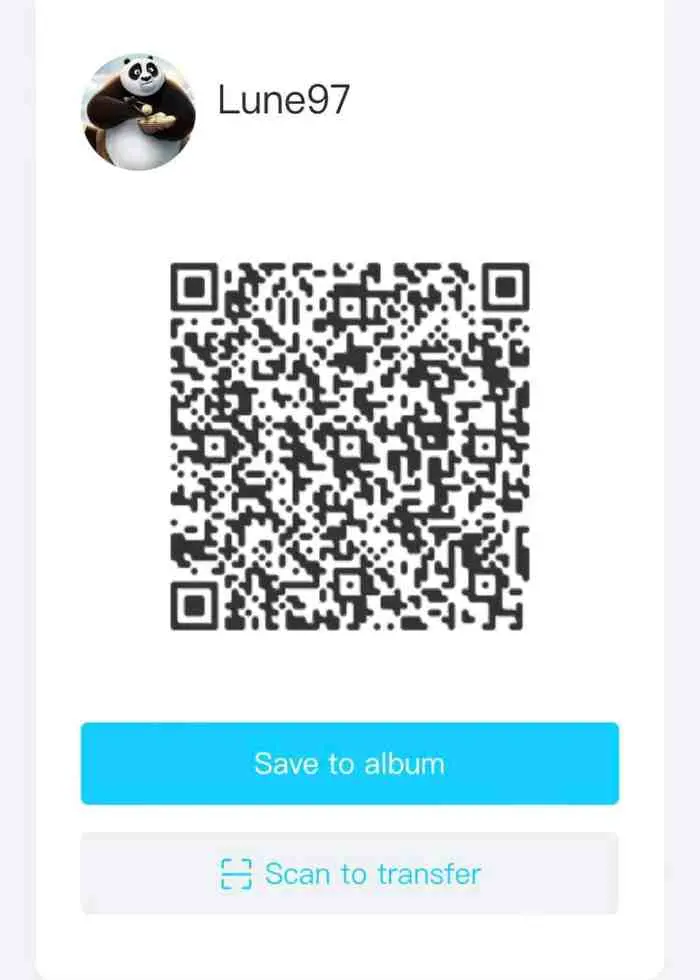
Task: Save the QR code to album
Action: coord(349,764)
